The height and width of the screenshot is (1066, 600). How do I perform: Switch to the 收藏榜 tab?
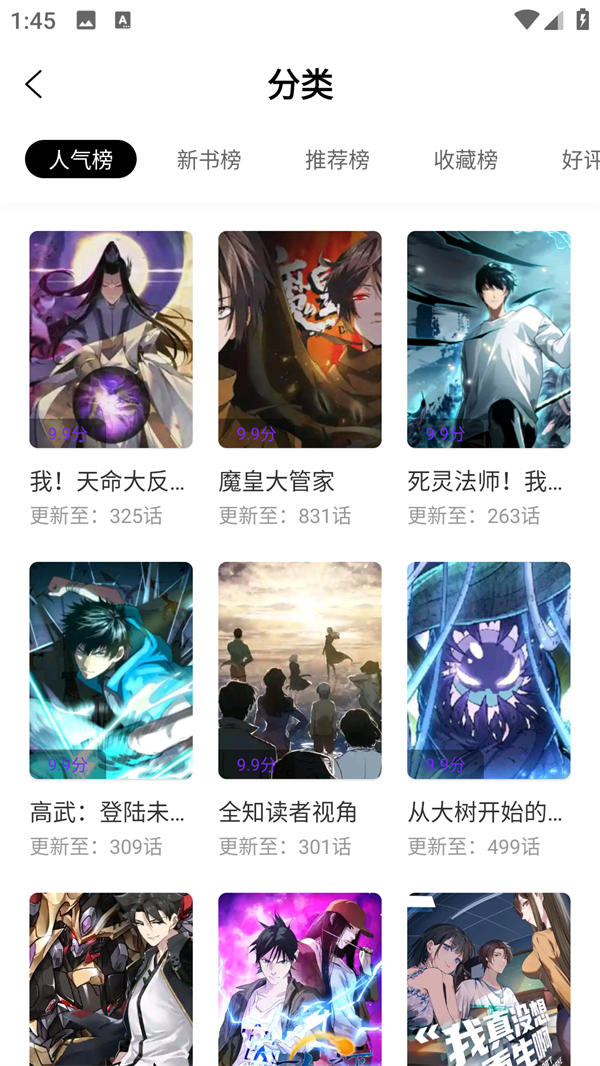point(465,159)
